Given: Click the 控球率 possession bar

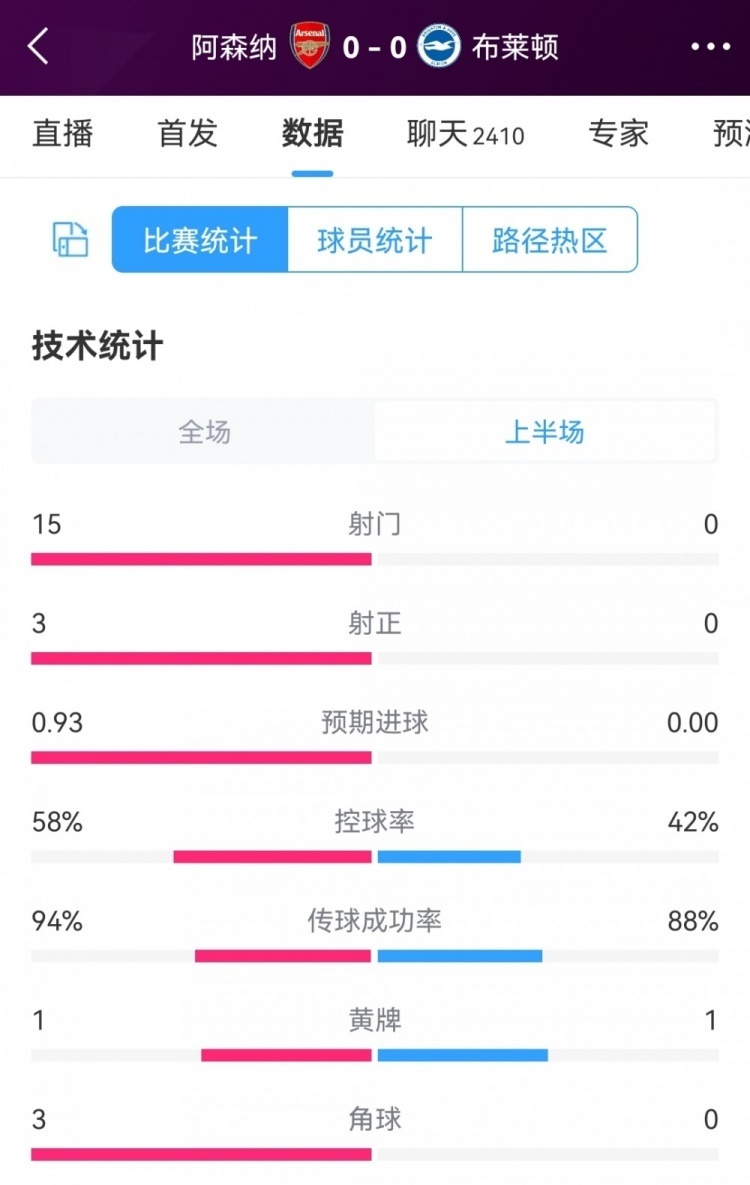Looking at the screenshot, I should click(375, 855).
